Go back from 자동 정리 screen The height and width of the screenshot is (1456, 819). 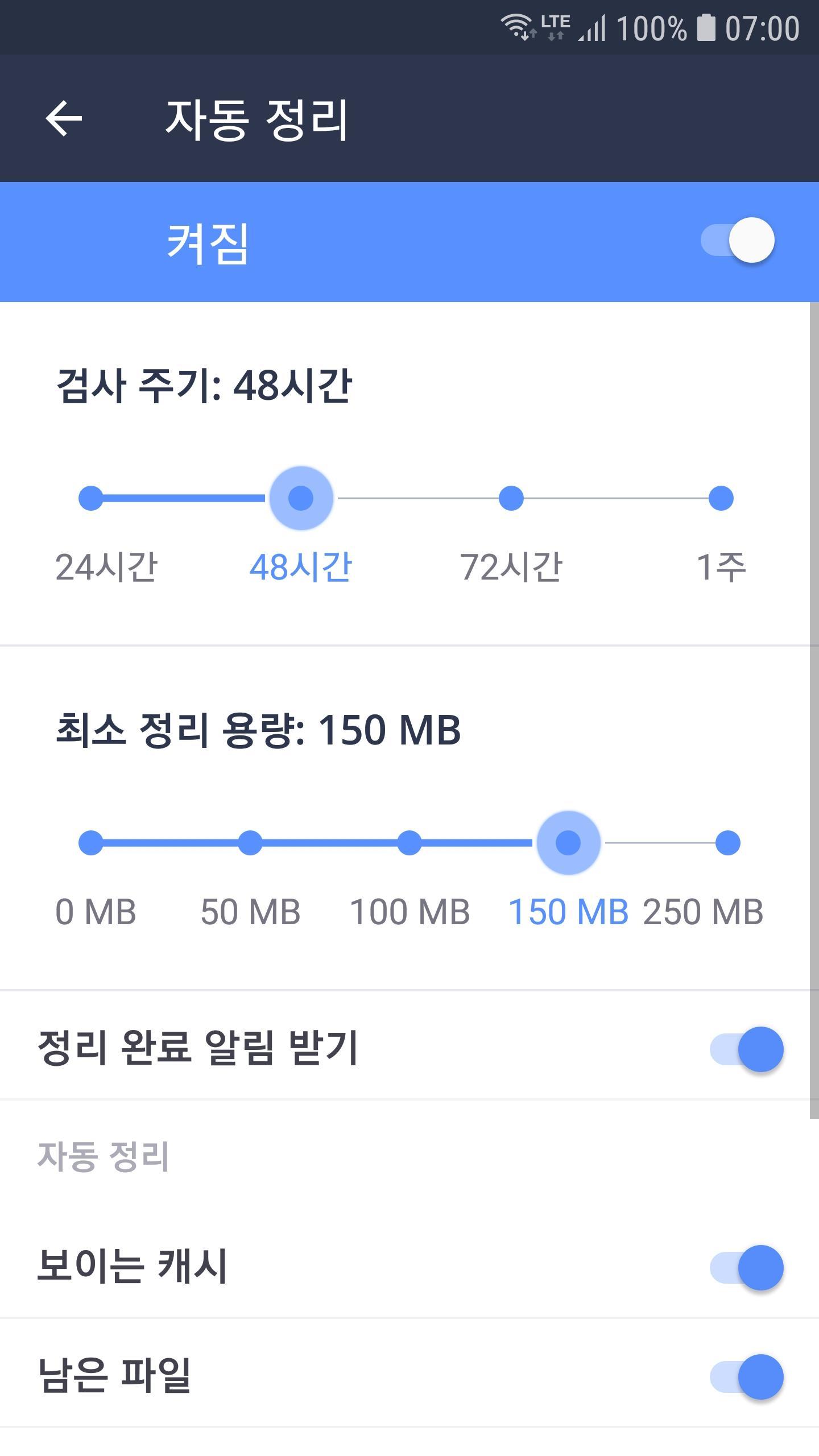pos(64,119)
